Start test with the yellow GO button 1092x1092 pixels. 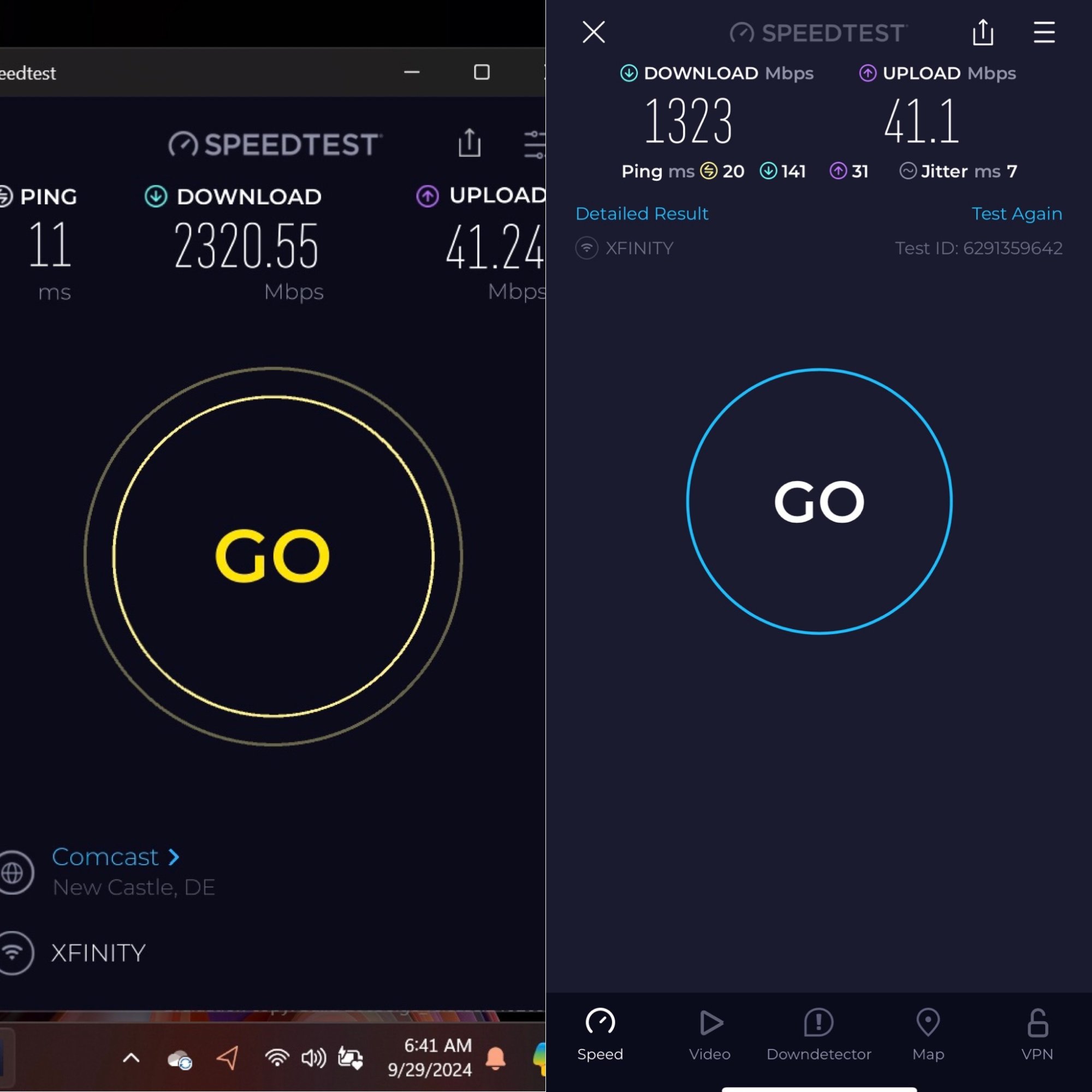click(x=273, y=556)
